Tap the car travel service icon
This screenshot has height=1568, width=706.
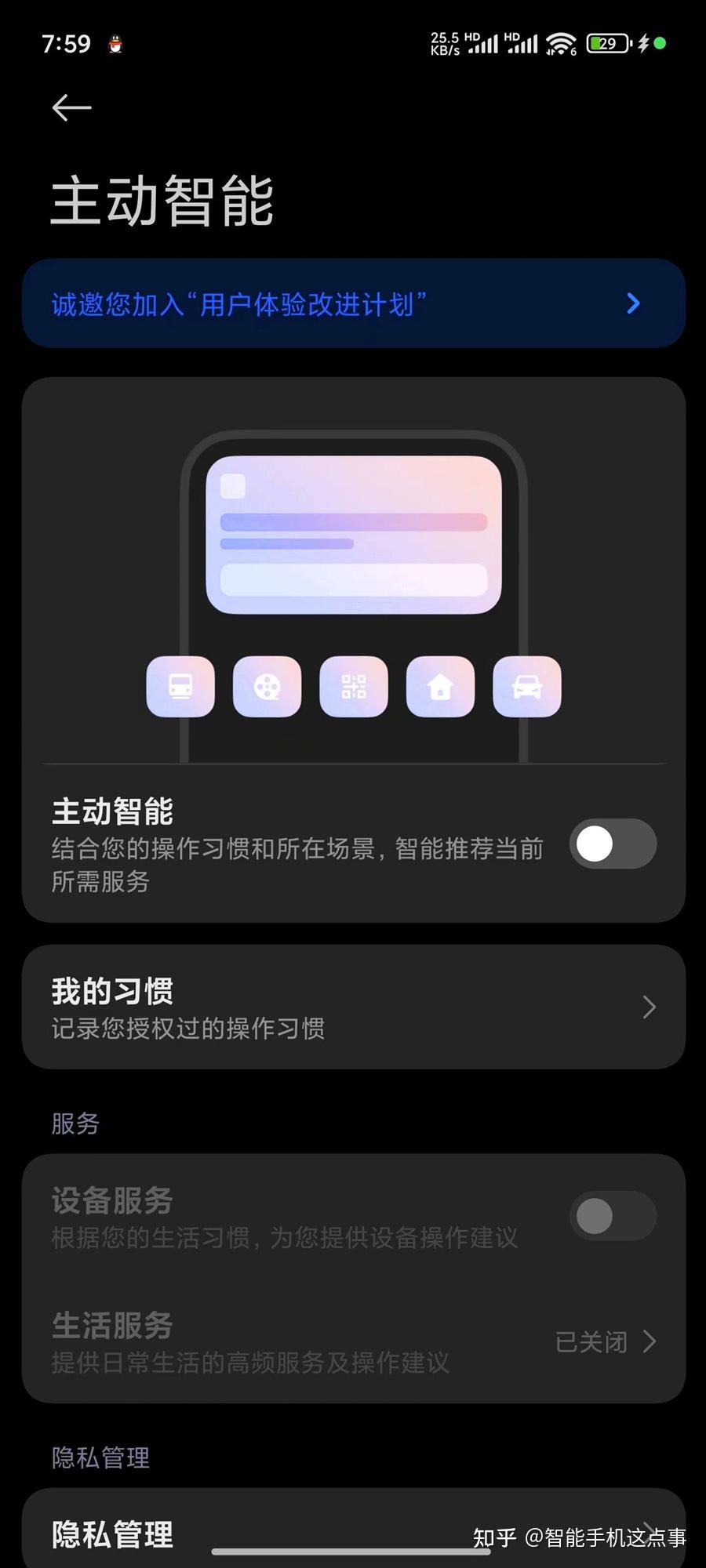[527, 688]
